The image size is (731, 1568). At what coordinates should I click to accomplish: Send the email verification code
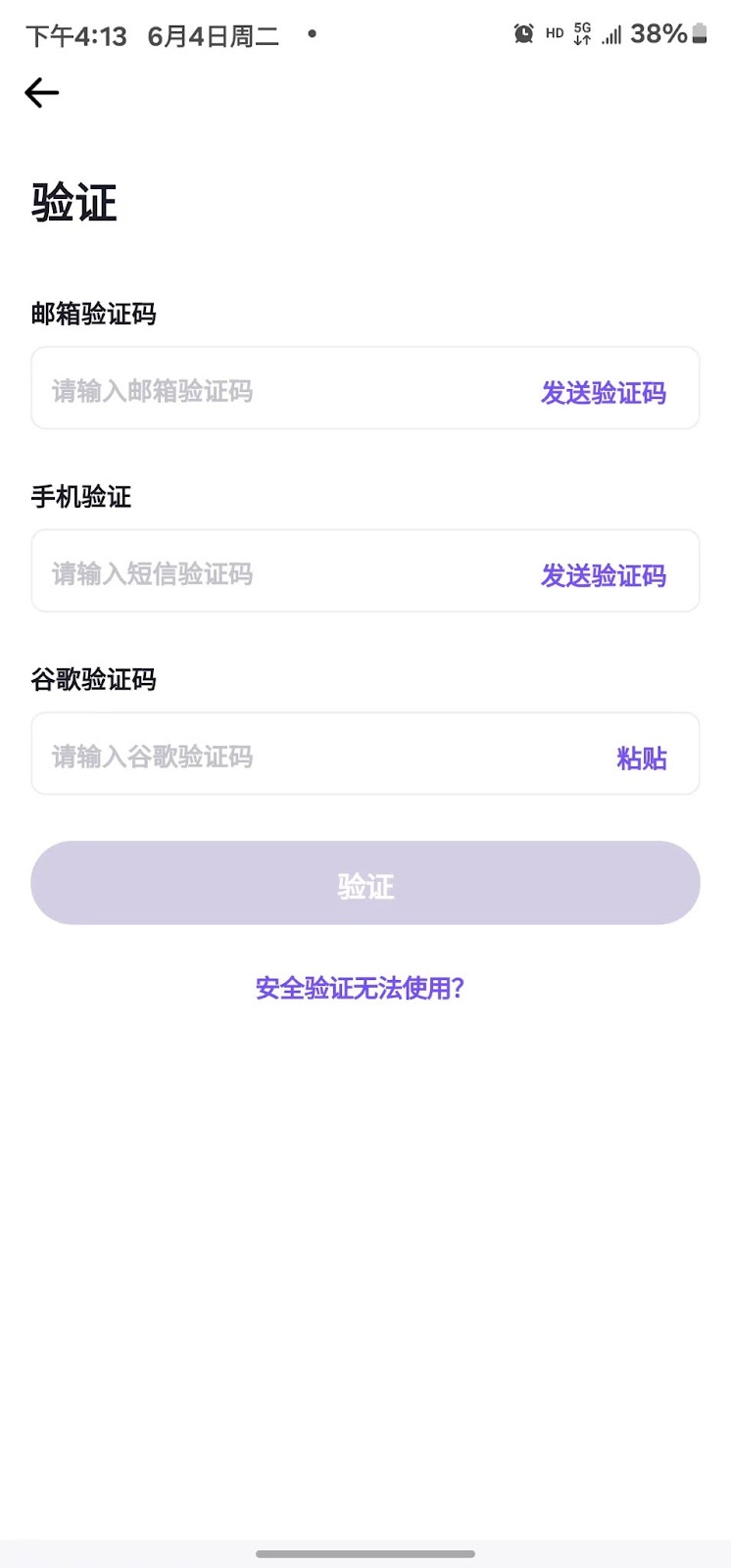(x=603, y=393)
